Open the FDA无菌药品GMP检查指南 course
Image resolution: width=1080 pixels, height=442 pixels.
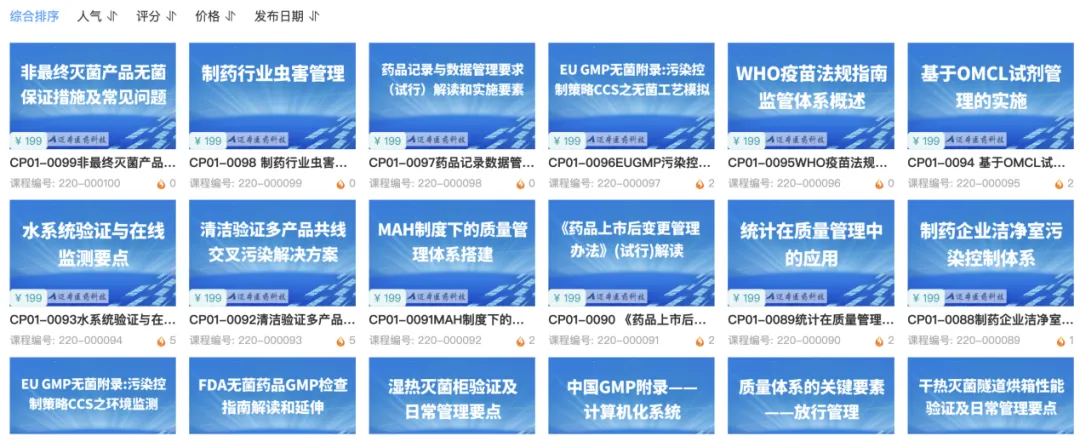273,398
